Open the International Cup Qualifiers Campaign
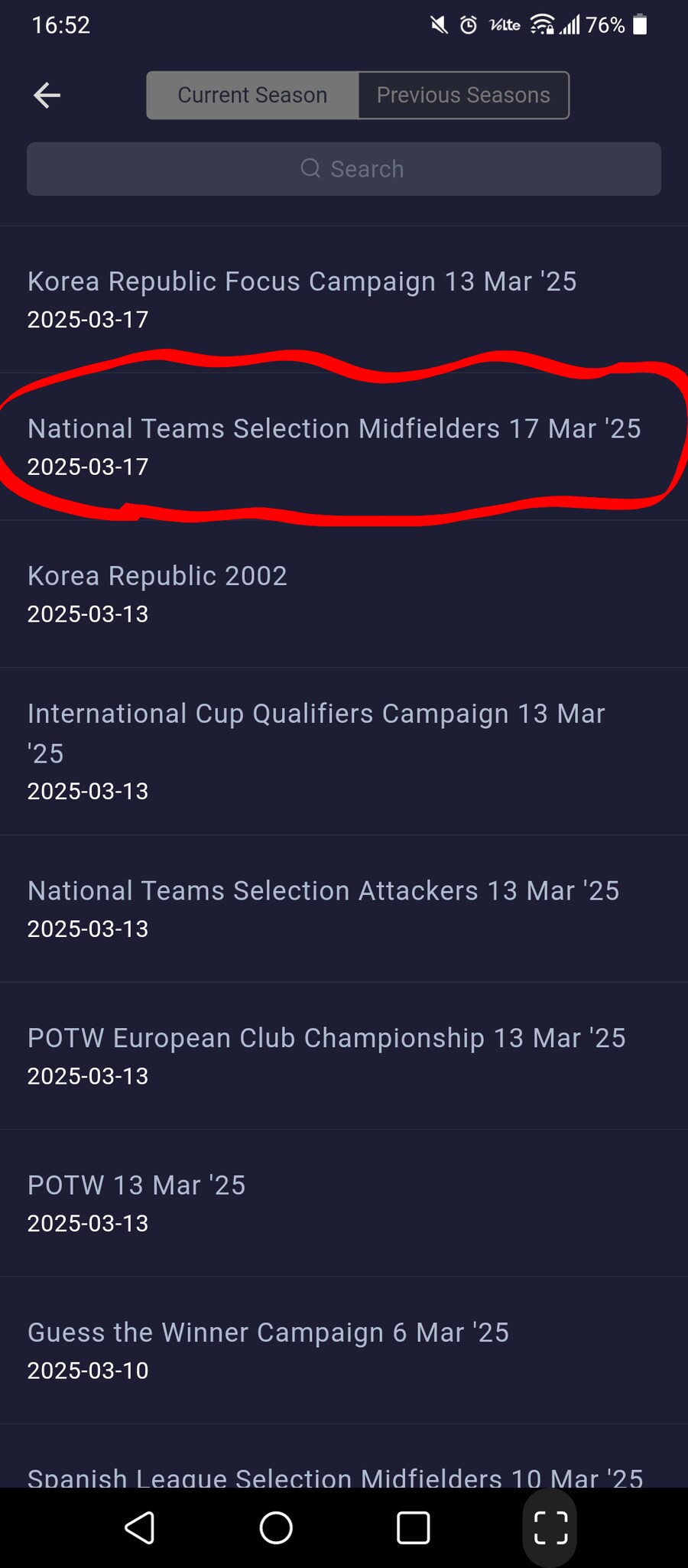 (316, 750)
